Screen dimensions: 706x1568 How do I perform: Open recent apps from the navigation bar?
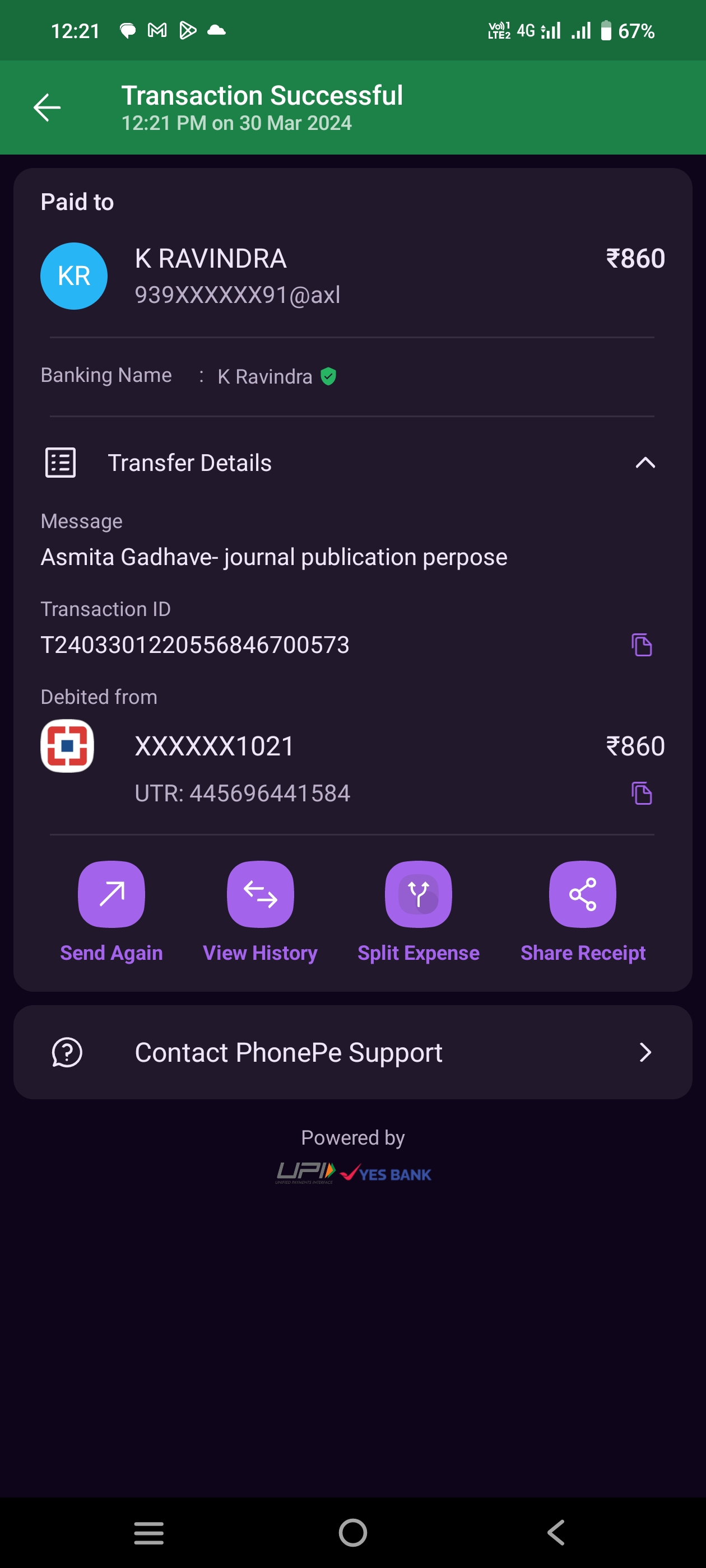[x=148, y=1533]
